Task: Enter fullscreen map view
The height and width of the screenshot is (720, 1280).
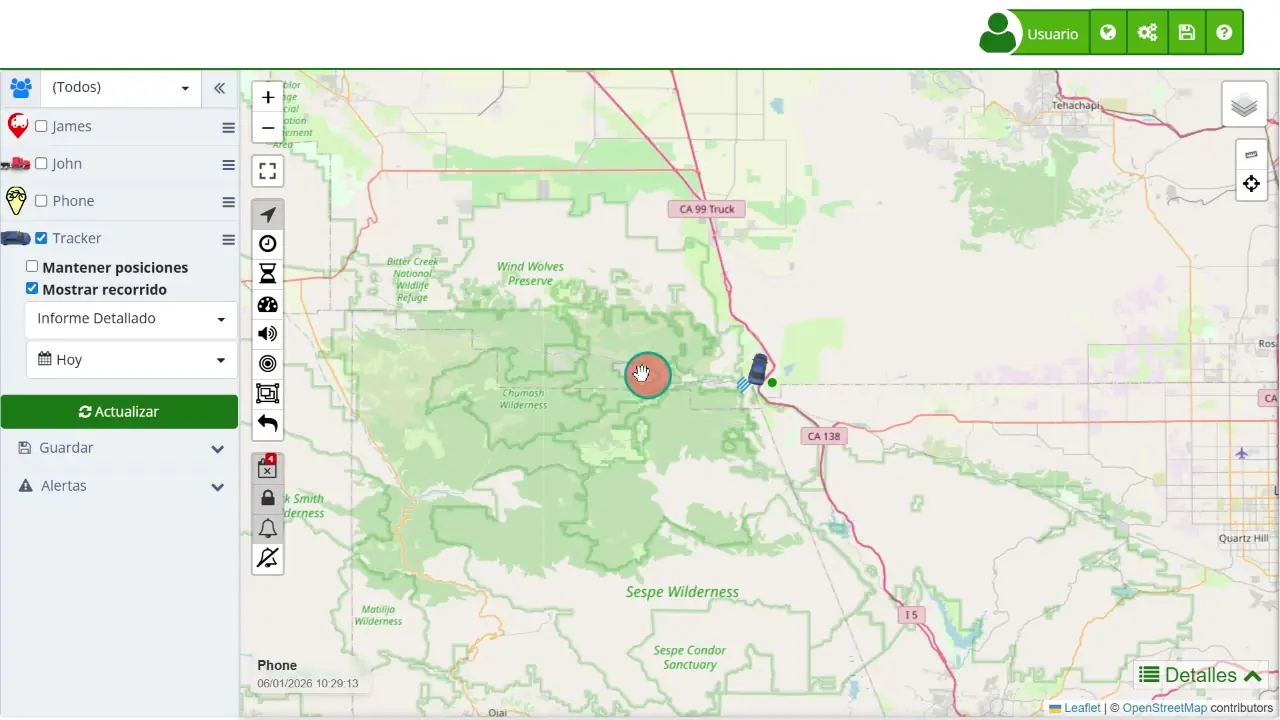Action: [267, 171]
